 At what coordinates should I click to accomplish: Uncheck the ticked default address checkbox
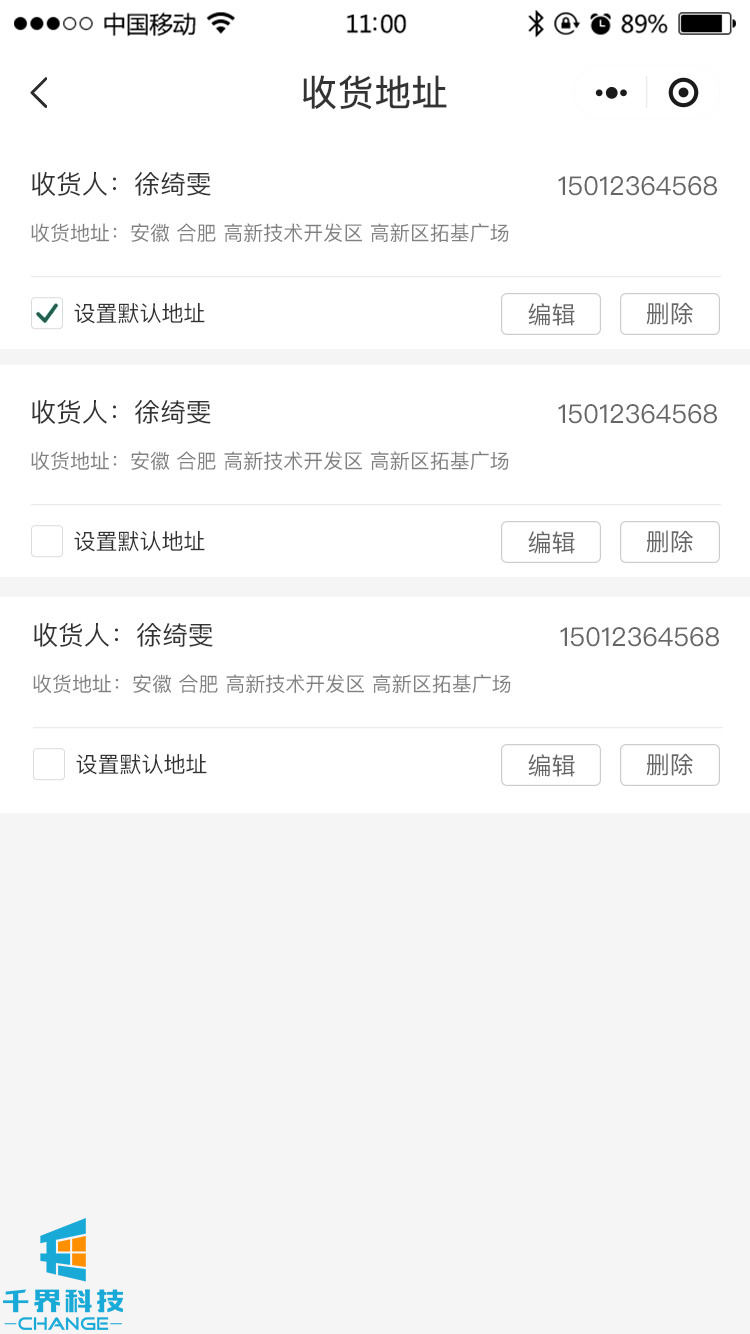click(47, 314)
